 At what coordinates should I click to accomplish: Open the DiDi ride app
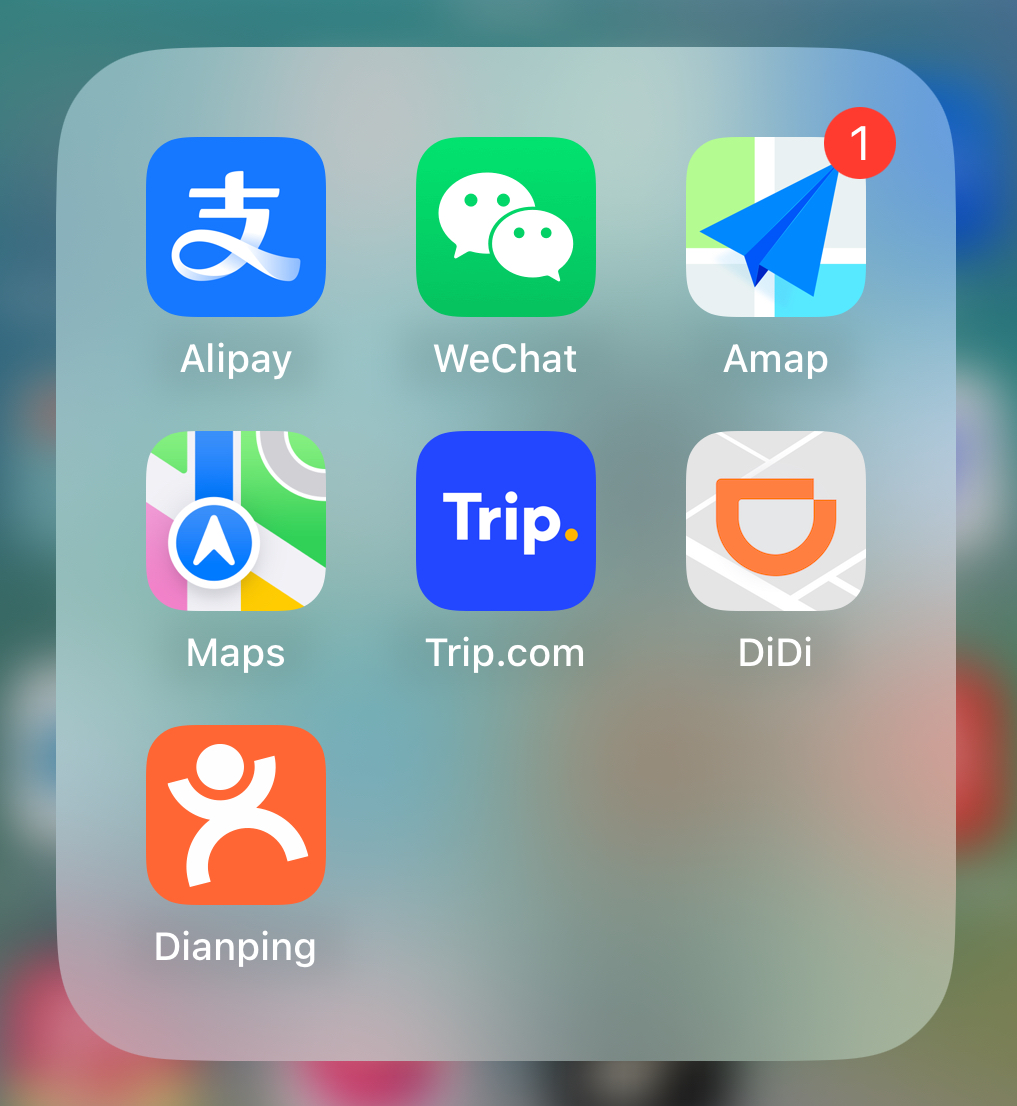(776, 521)
